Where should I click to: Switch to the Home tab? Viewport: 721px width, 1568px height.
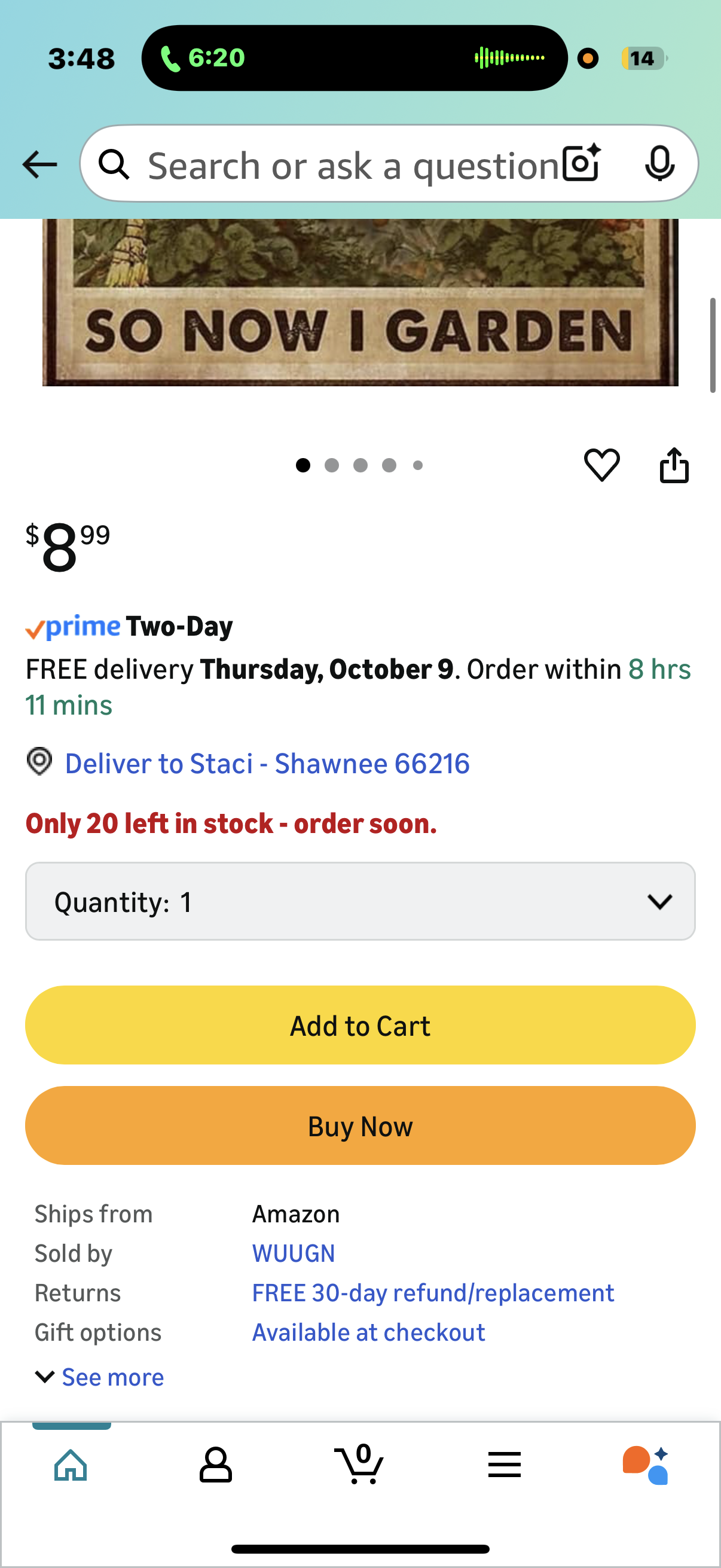pyautogui.click(x=71, y=1464)
